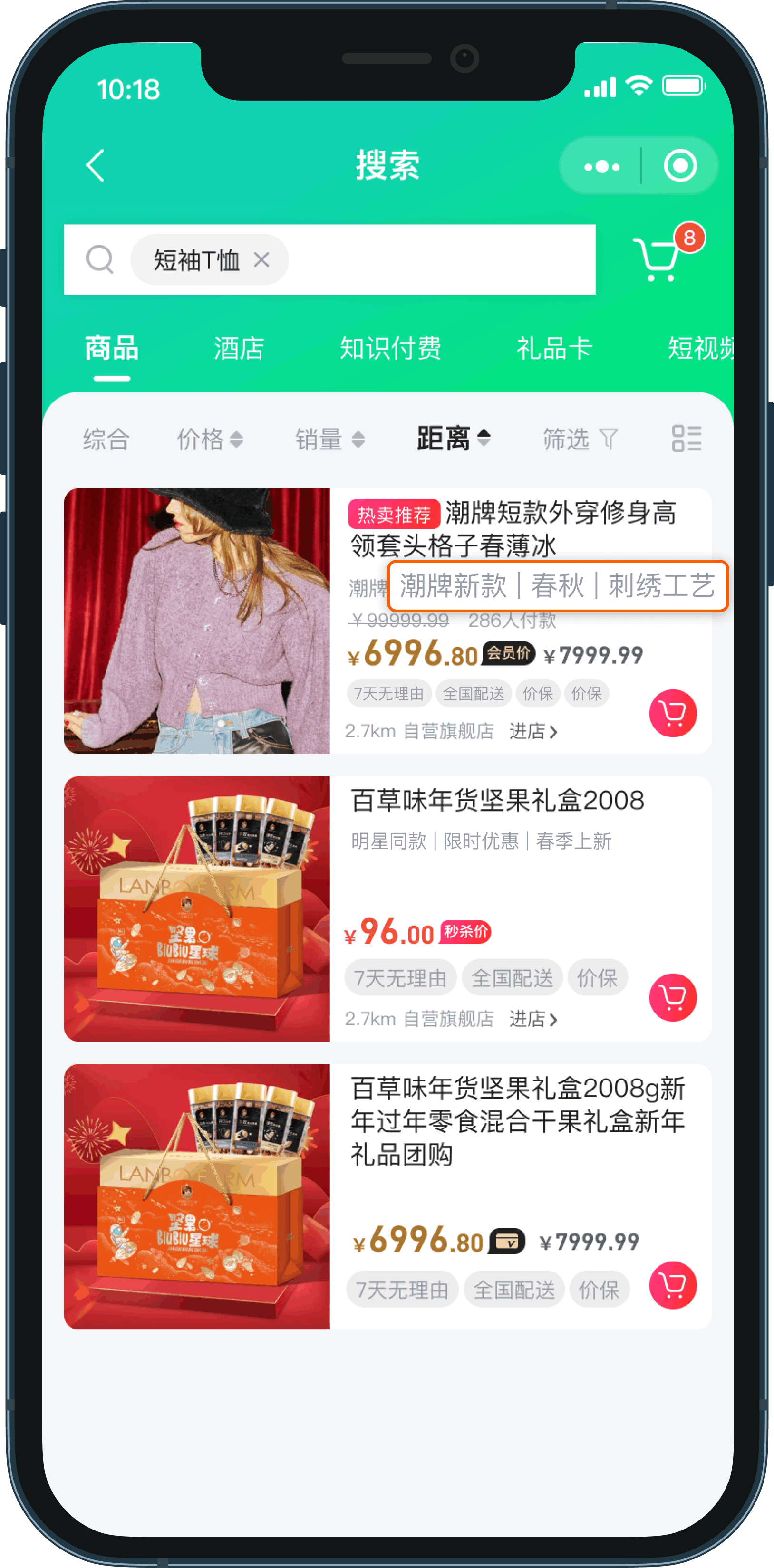Add the 潮牌短款 sweater to cart

click(x=672, y=713)
